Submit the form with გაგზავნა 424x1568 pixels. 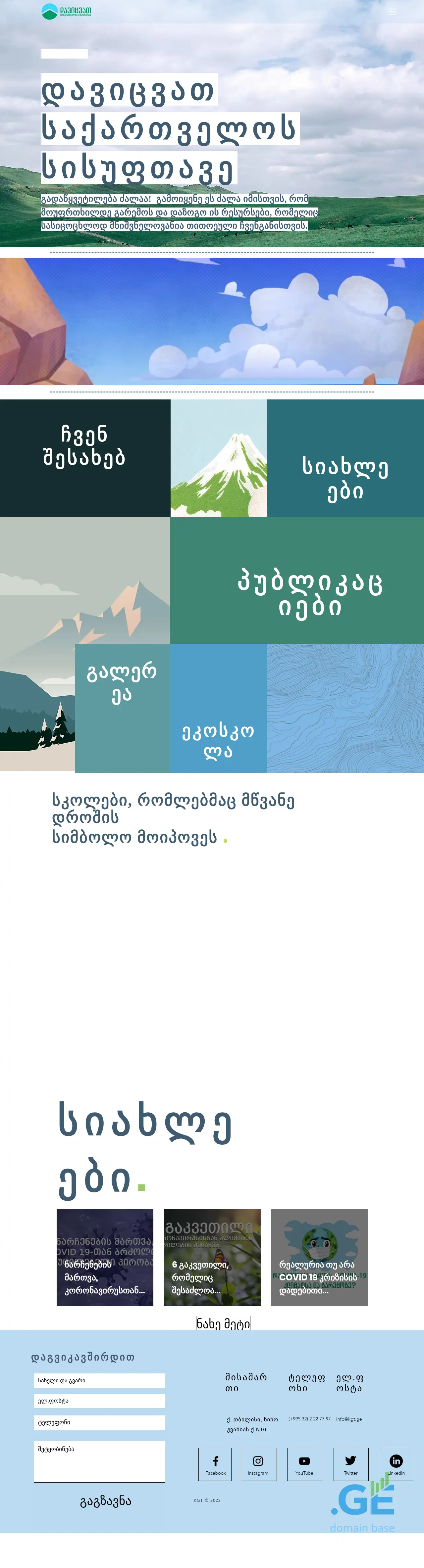point(105,1501)
